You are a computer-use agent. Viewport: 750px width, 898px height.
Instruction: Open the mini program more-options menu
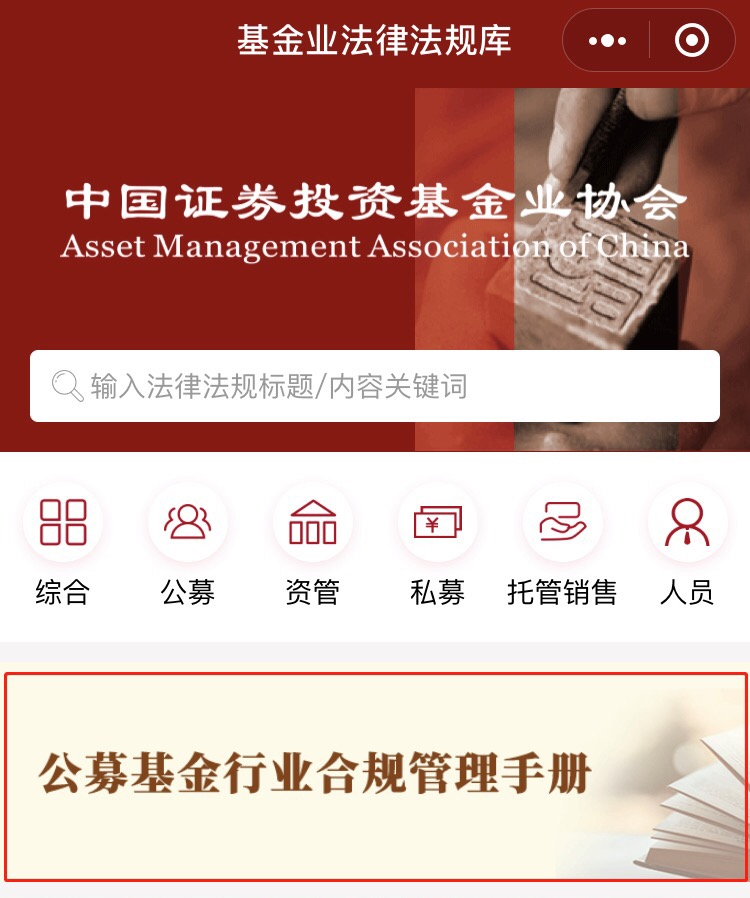pos(607,41)
